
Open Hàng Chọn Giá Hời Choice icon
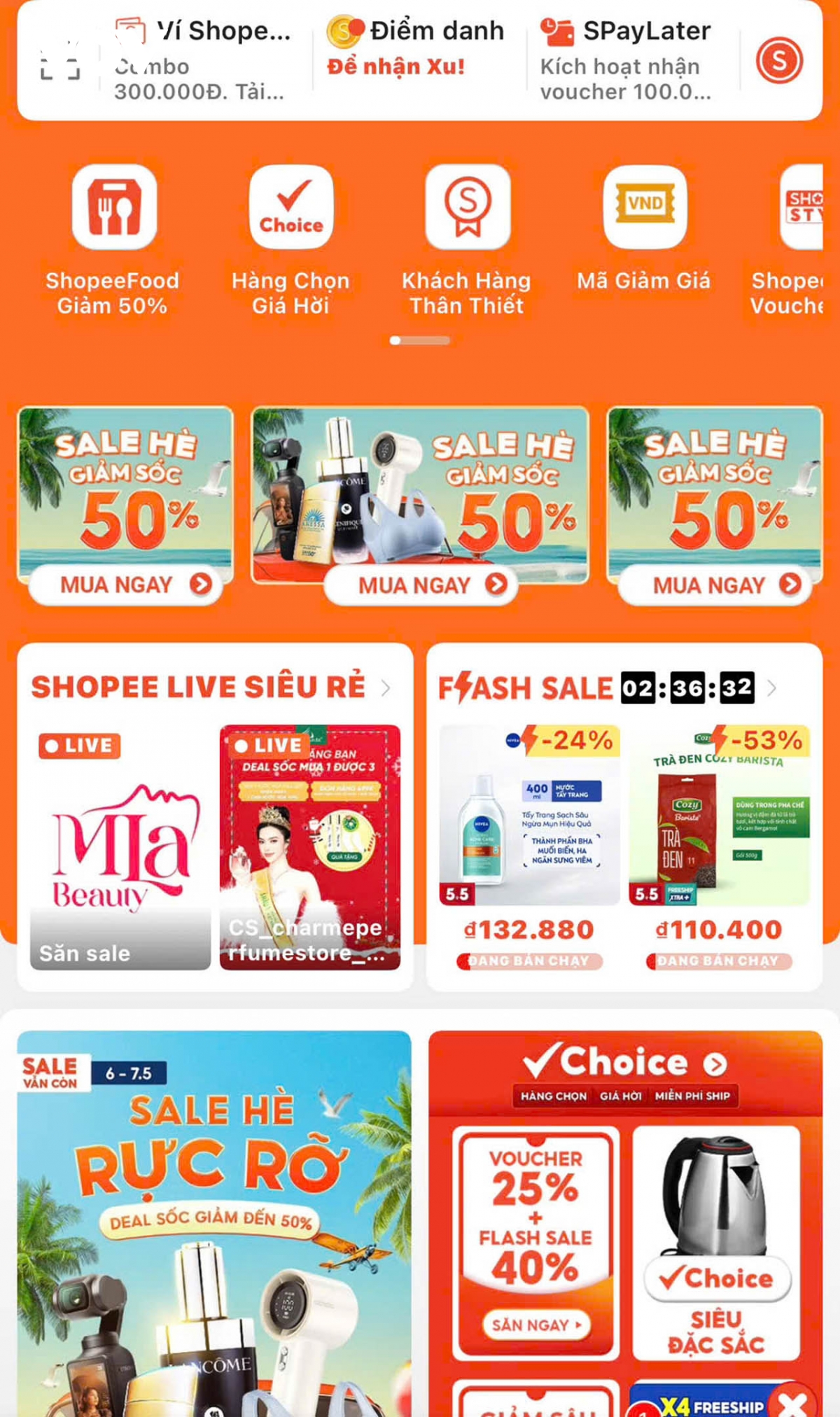(291, 208)
